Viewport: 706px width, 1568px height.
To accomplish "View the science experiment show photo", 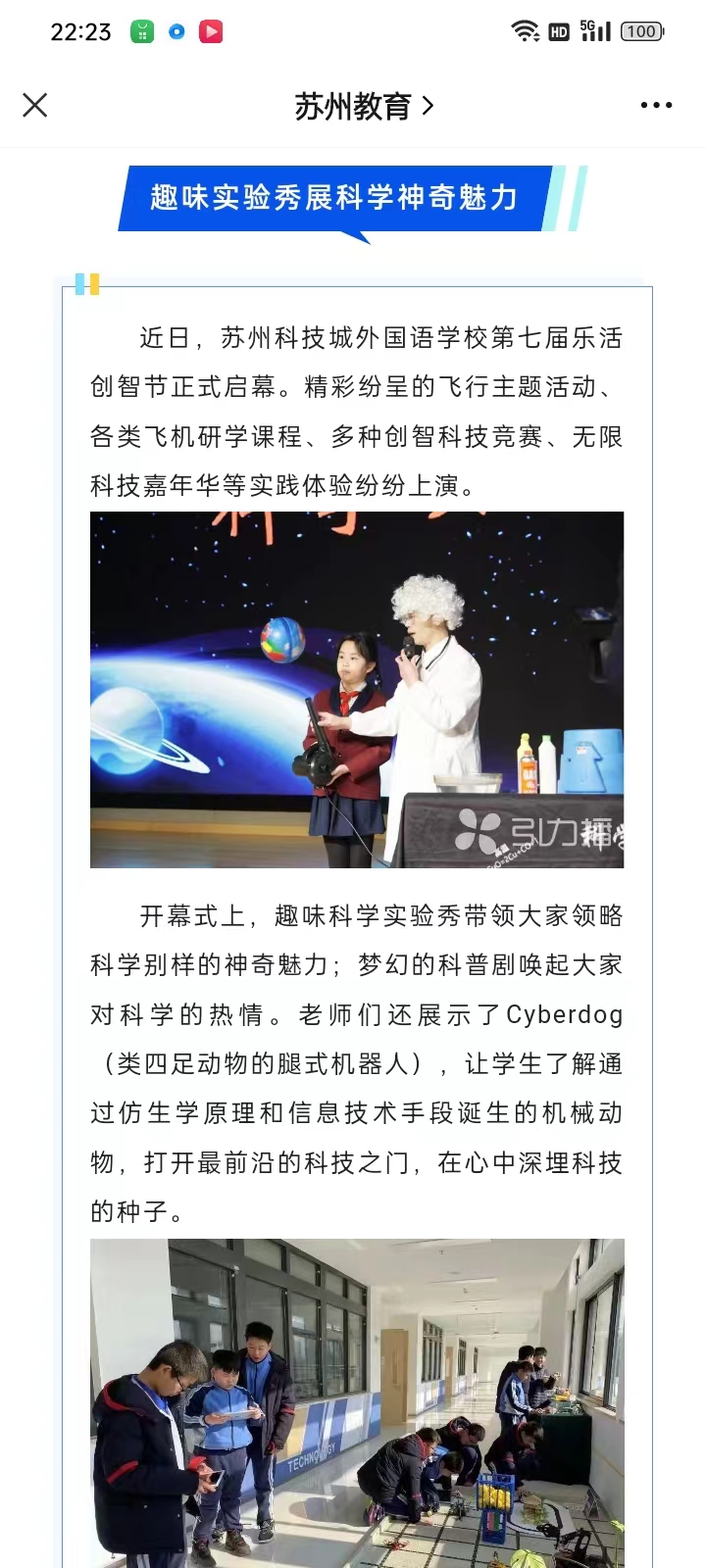I will tap(357, 689).
